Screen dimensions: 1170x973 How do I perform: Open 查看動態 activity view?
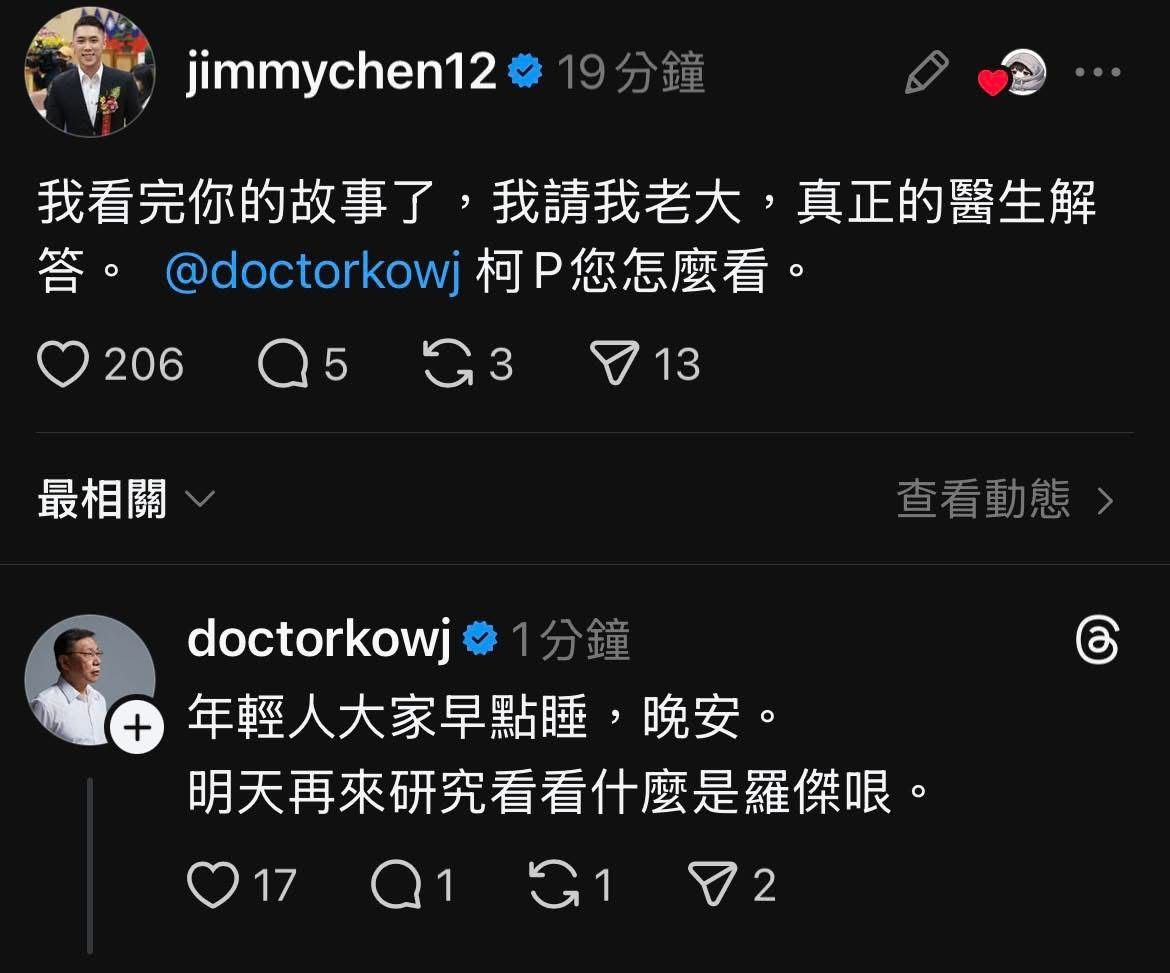pos(1003,499)
